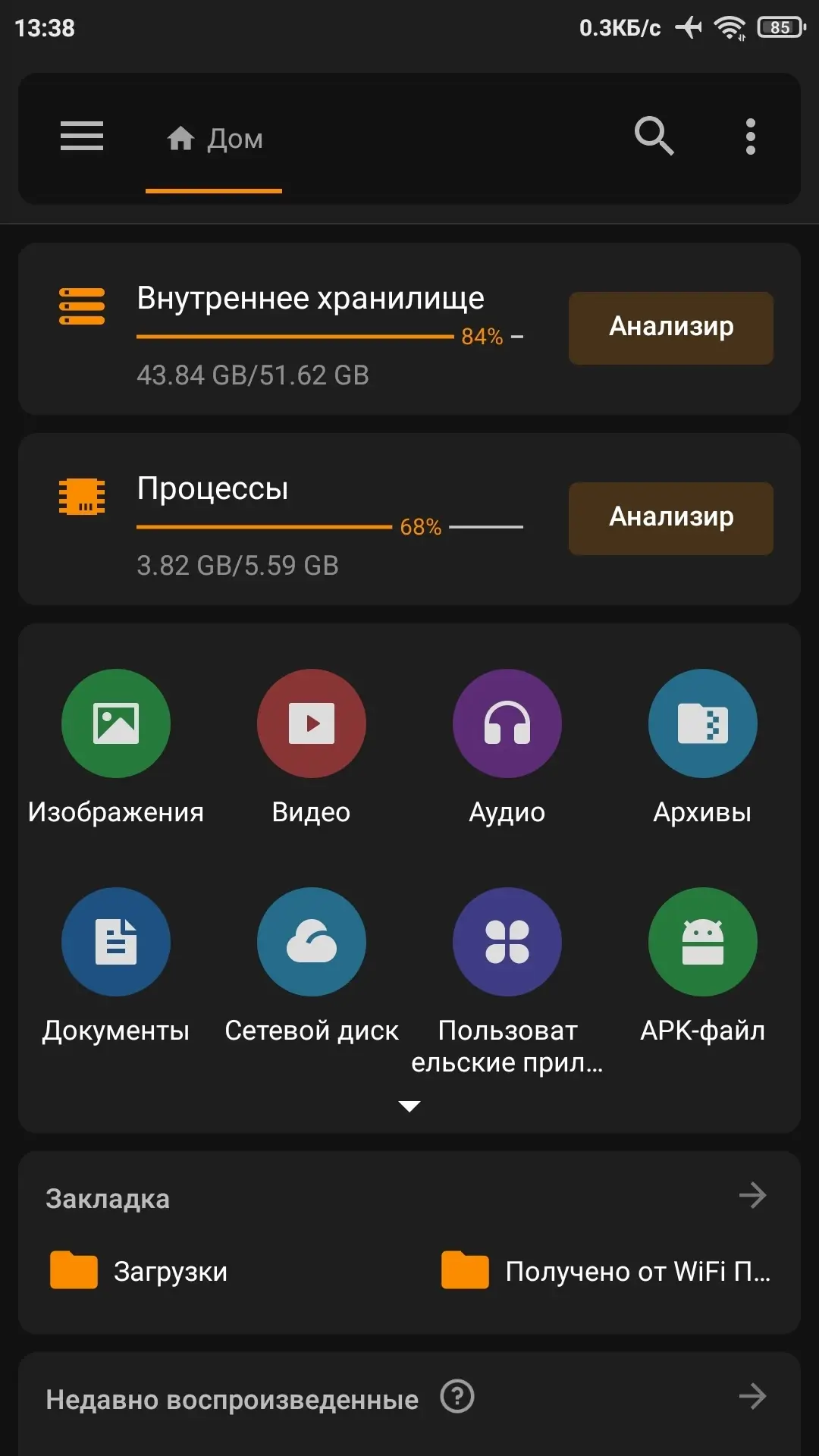Open the hamburger drawer menu

pyautogui.click(x=82, y=136)
